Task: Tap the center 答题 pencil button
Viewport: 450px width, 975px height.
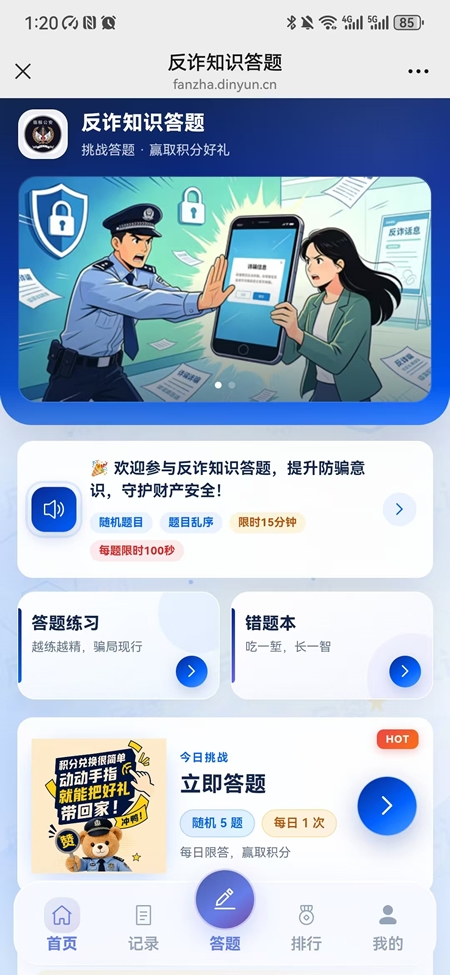Action: tap(225, 900)
